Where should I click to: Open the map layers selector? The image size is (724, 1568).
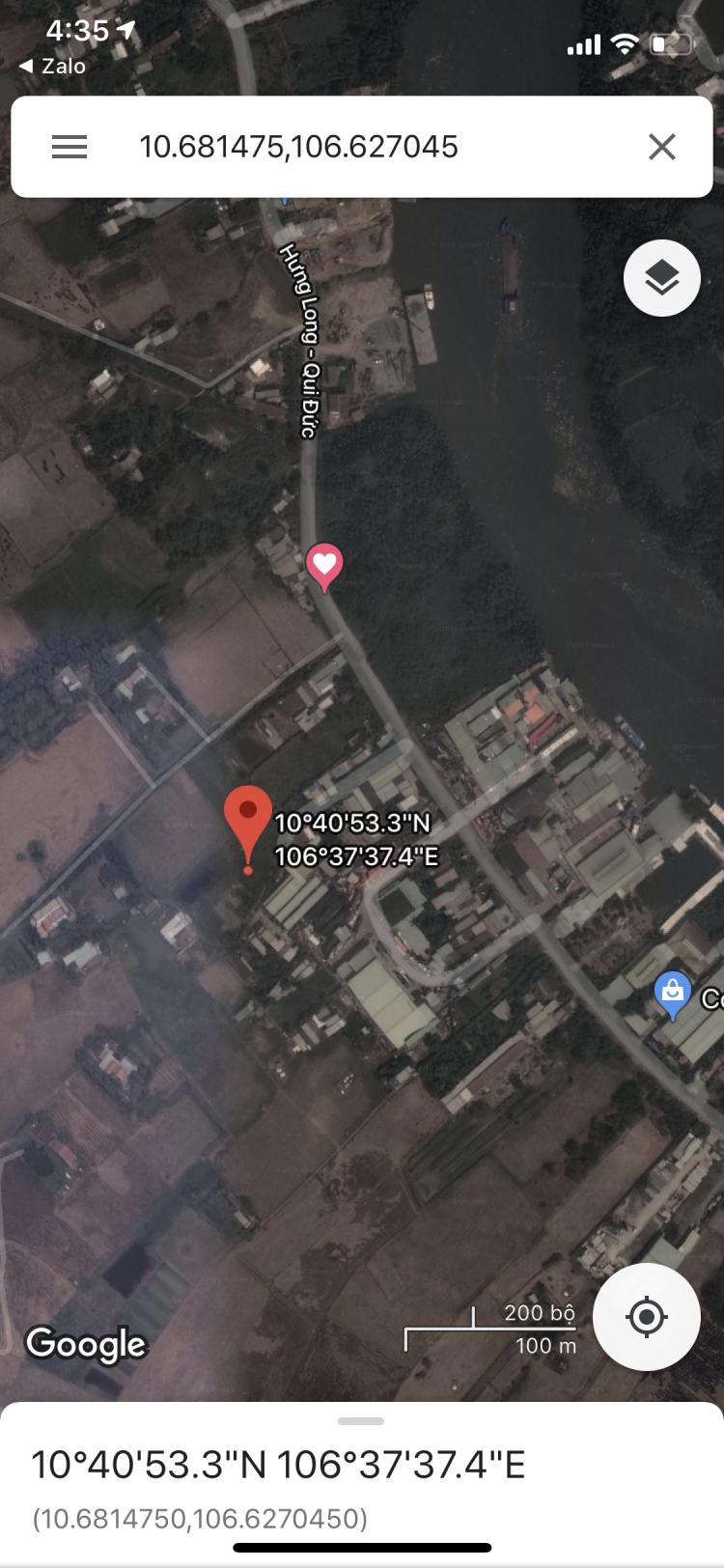click(x=662, y=278)
